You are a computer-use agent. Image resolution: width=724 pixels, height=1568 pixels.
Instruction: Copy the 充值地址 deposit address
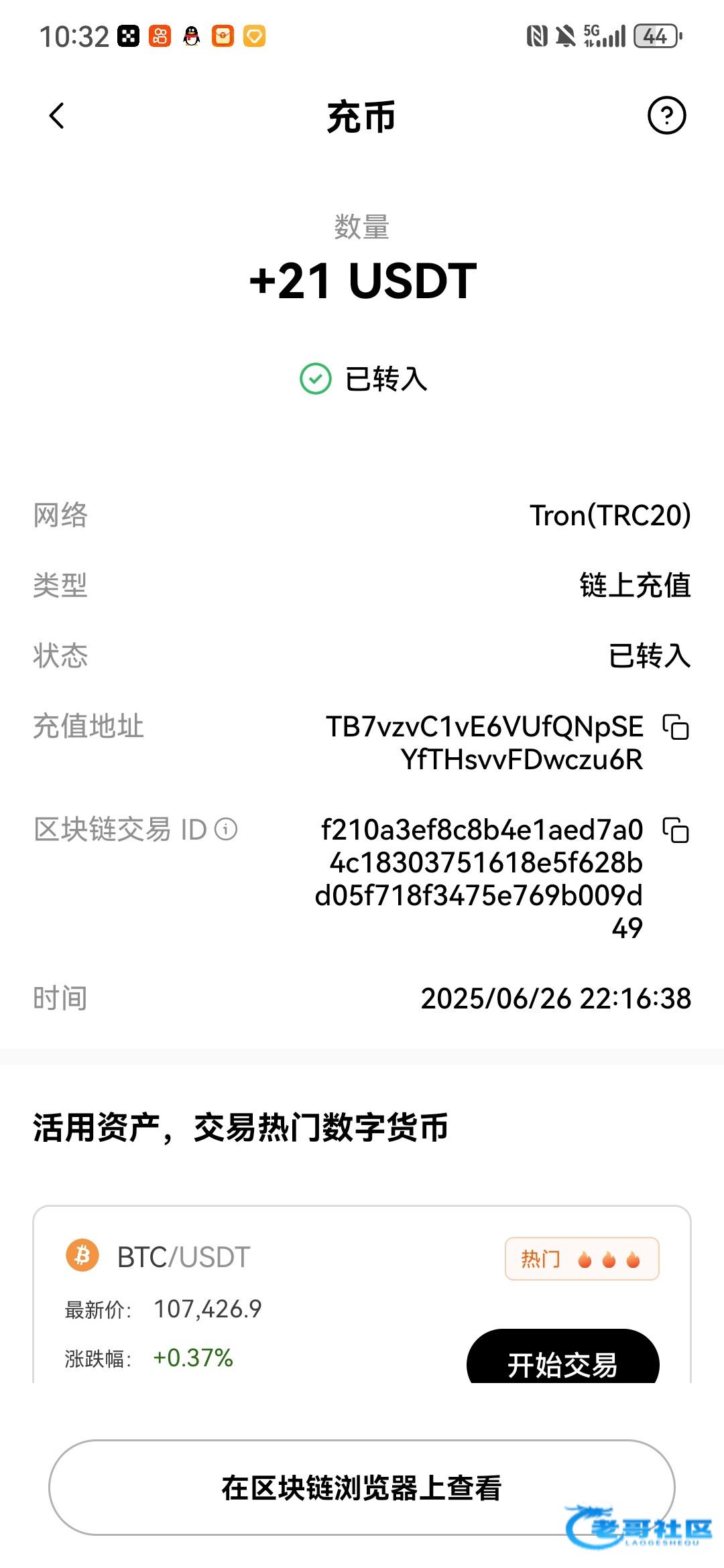tap(676, 727)
